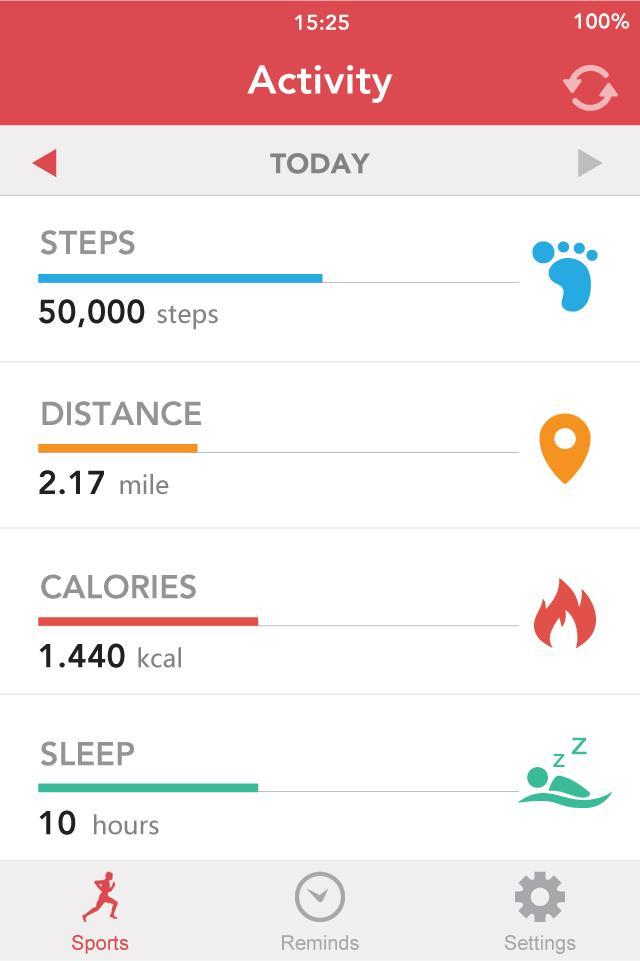Switch to the Settings tab
This screenshot has height=961, width=640.
pyautogui.click(x=539, y=911)
